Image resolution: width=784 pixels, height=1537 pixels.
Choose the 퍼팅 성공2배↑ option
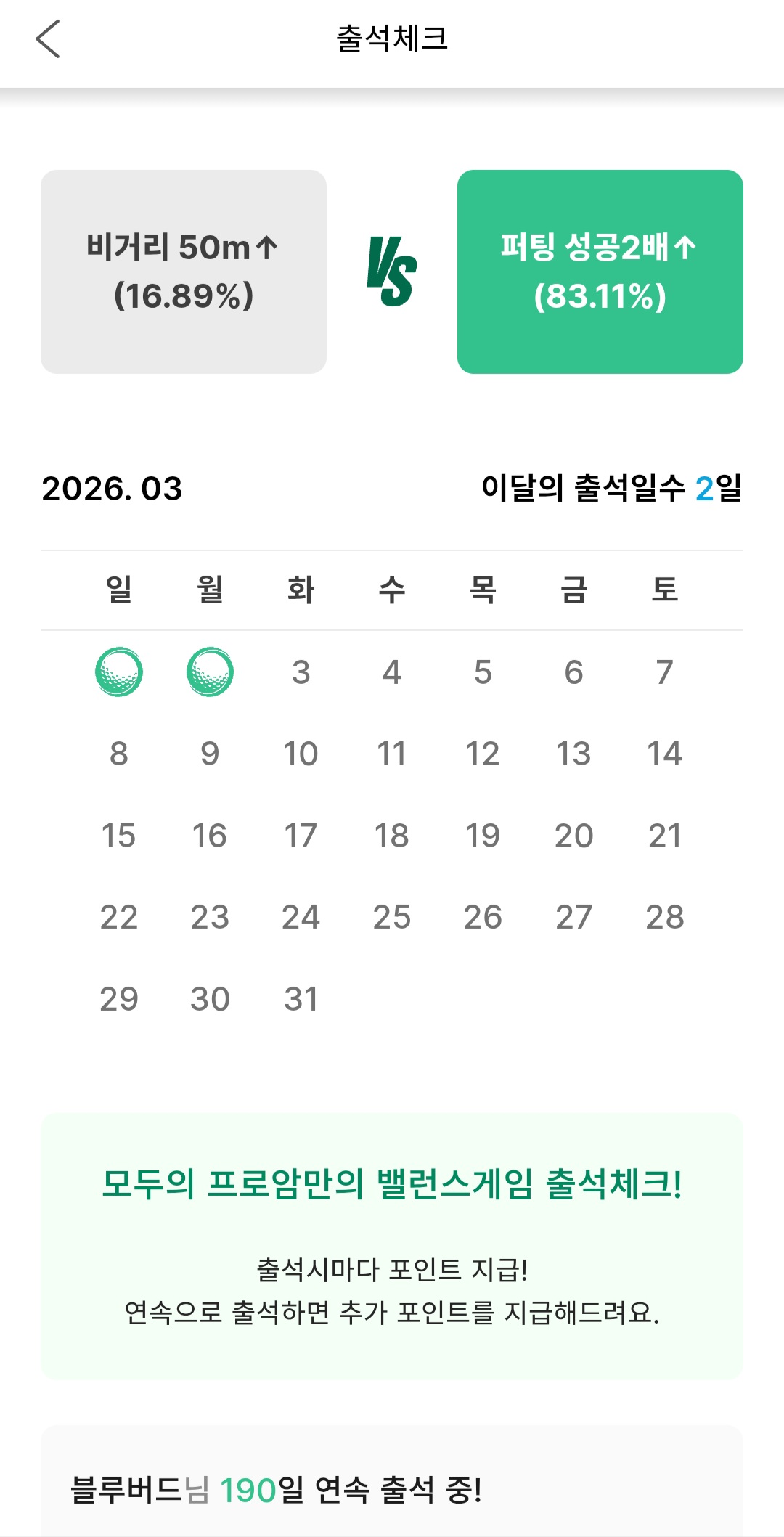[x=600, y=272]
